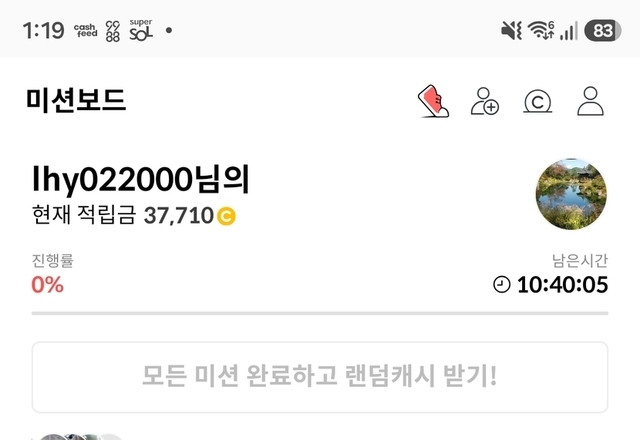
Task: Open the red sneaker step counter icon
Action: (433, 101)
